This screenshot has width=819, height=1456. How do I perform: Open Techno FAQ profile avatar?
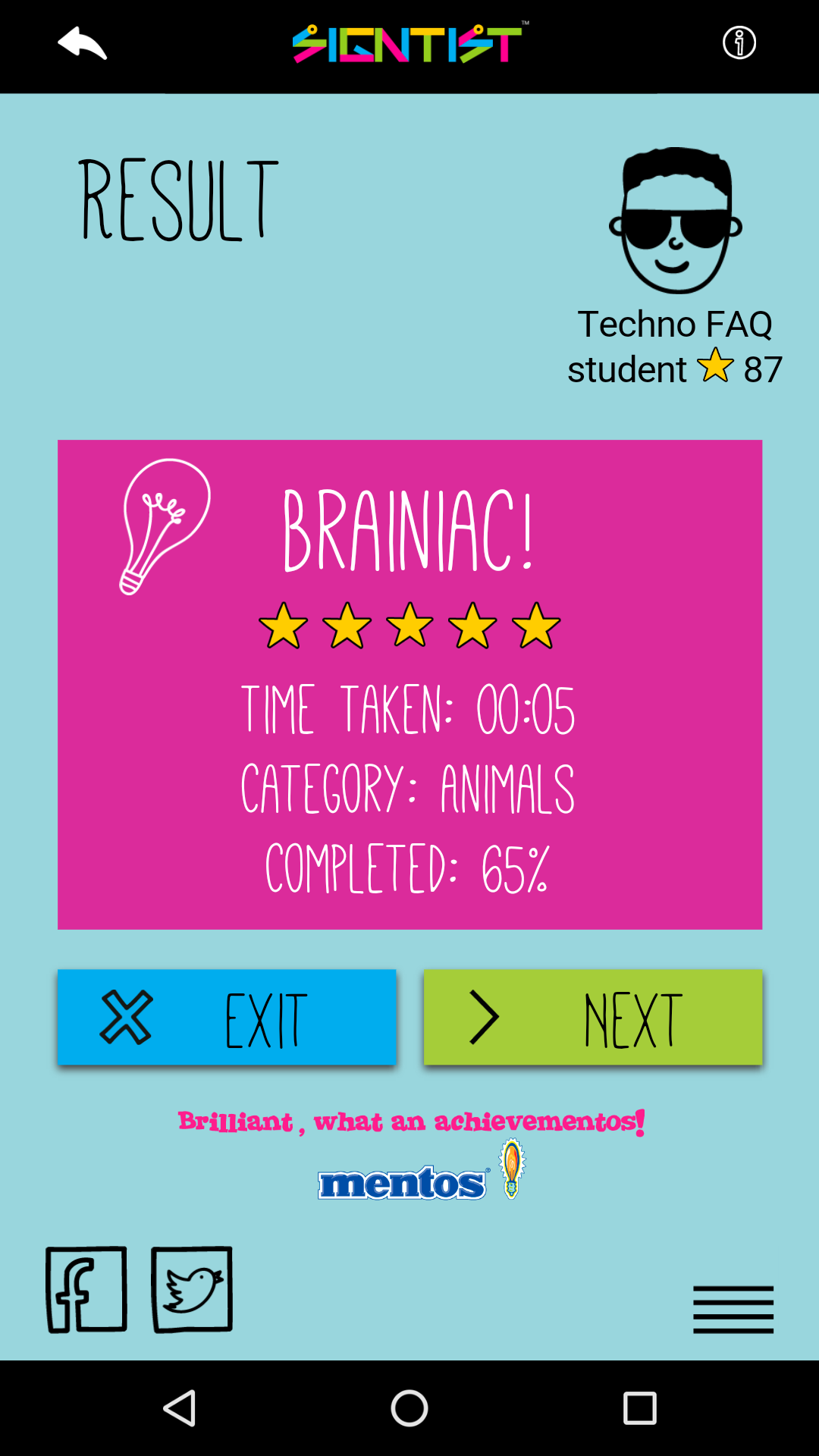pyautogui.click(x=676, y=221)
